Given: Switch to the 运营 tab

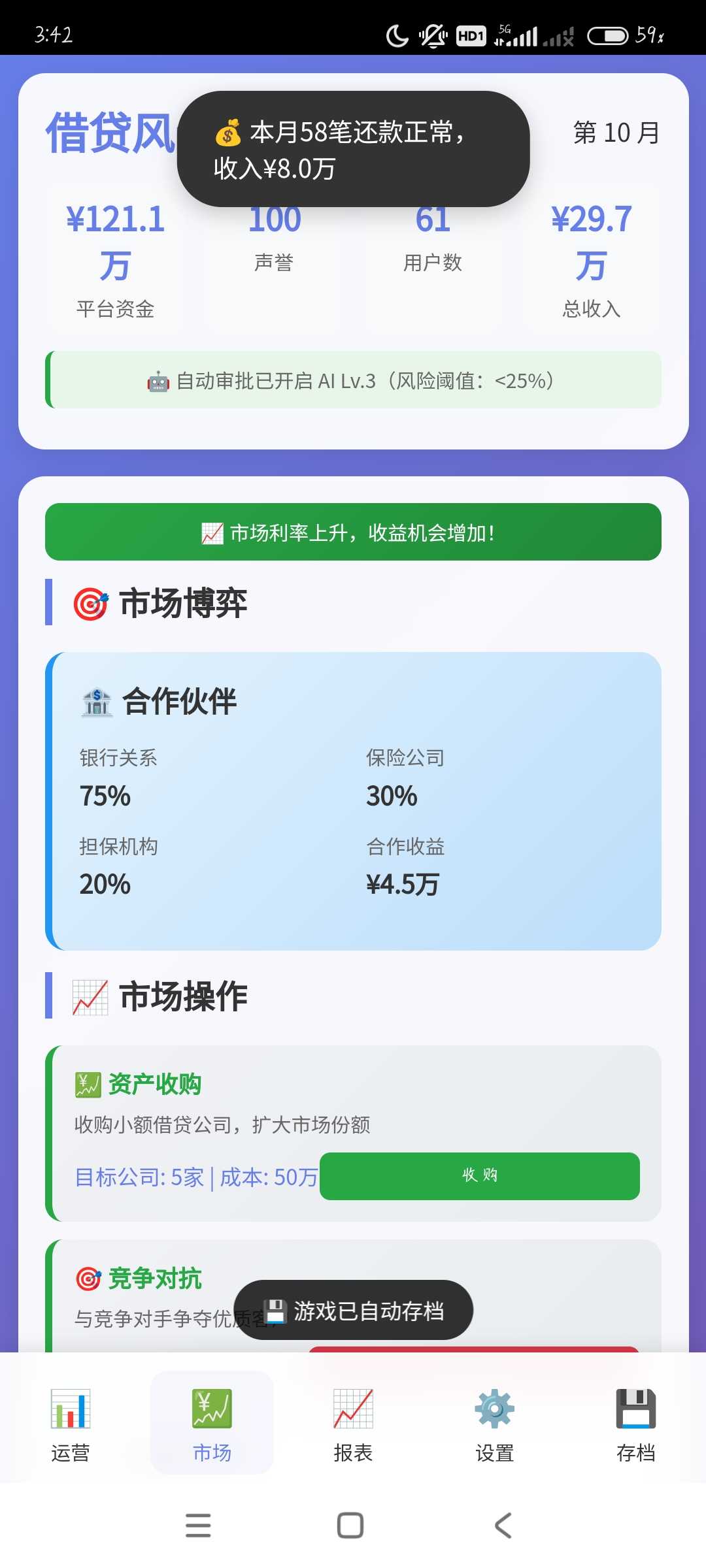Looking at the screenshot, I should tap(71, 1424).
